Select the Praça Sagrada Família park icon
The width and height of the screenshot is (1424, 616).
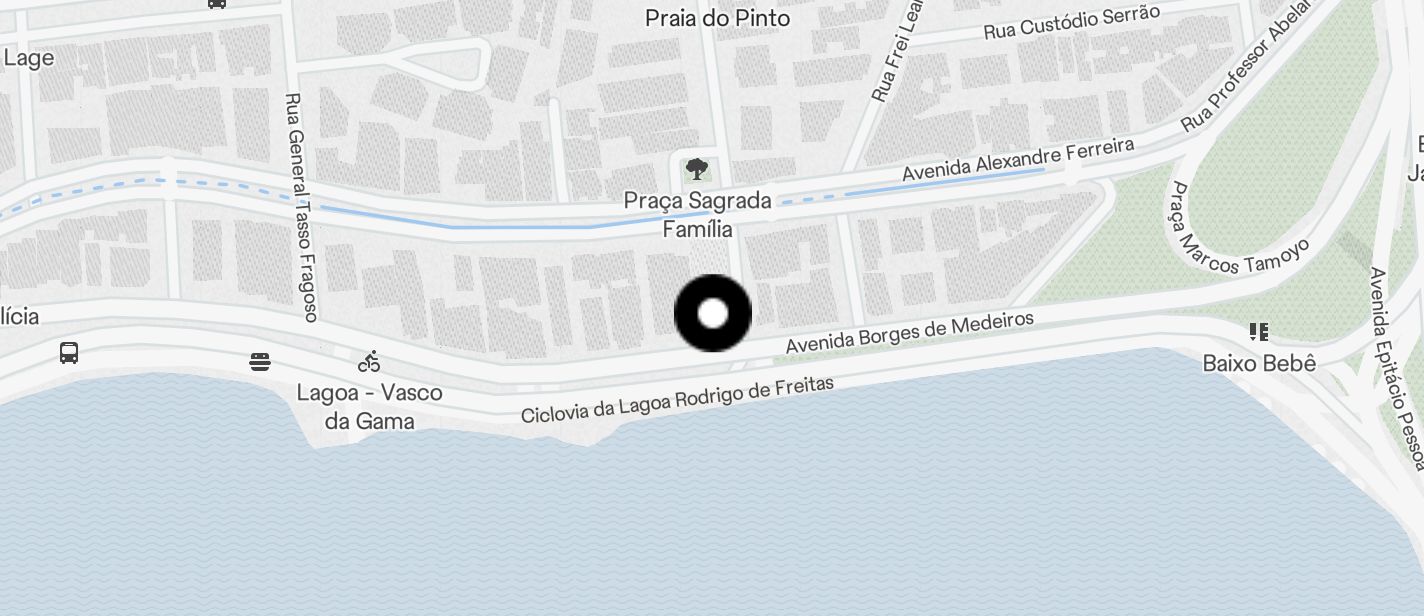696,169
